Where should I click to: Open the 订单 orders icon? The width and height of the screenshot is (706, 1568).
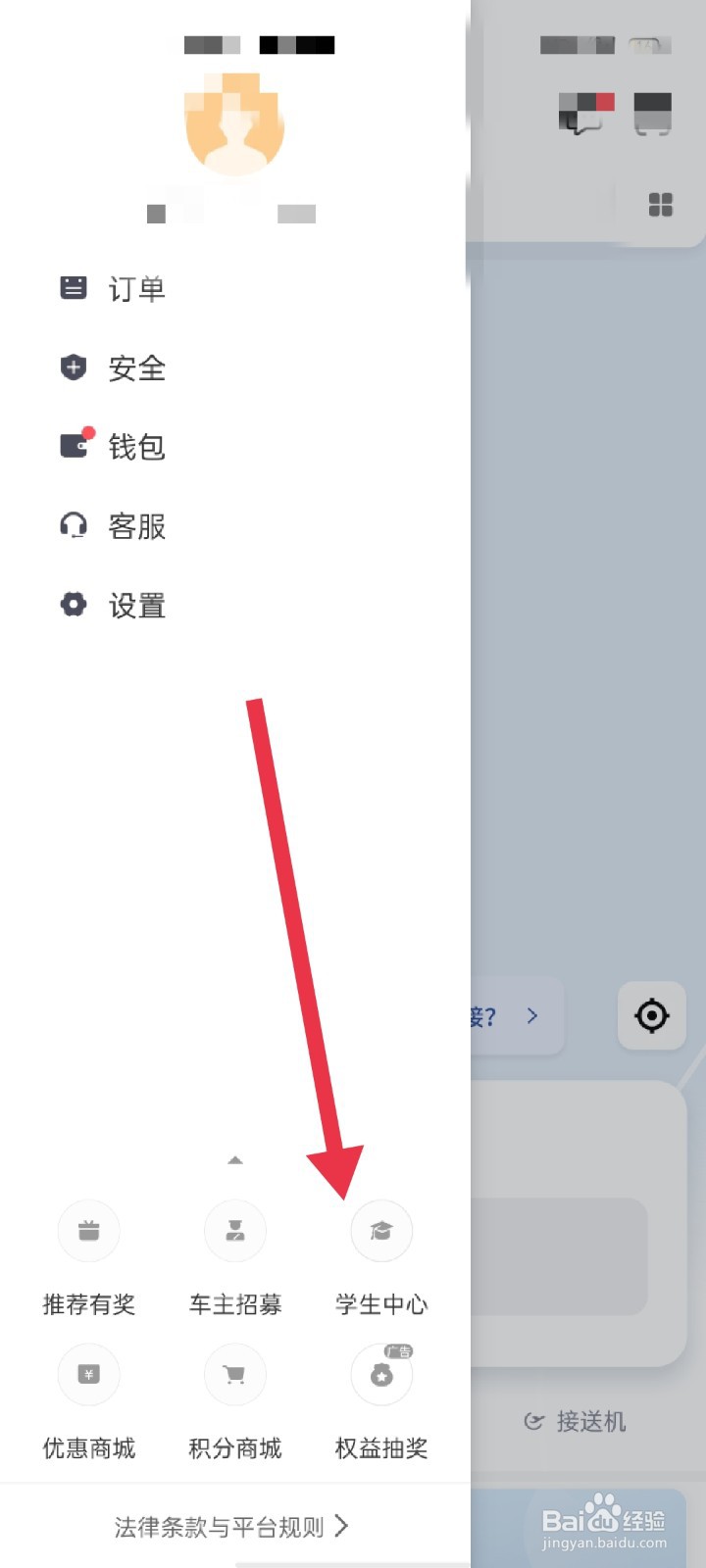[x=74, y=287]
